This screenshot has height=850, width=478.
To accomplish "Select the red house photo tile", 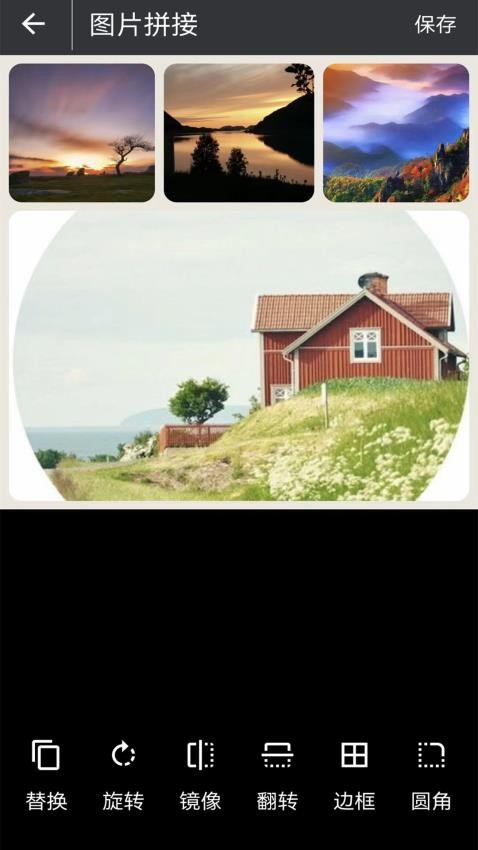I will tap(239, 356).
